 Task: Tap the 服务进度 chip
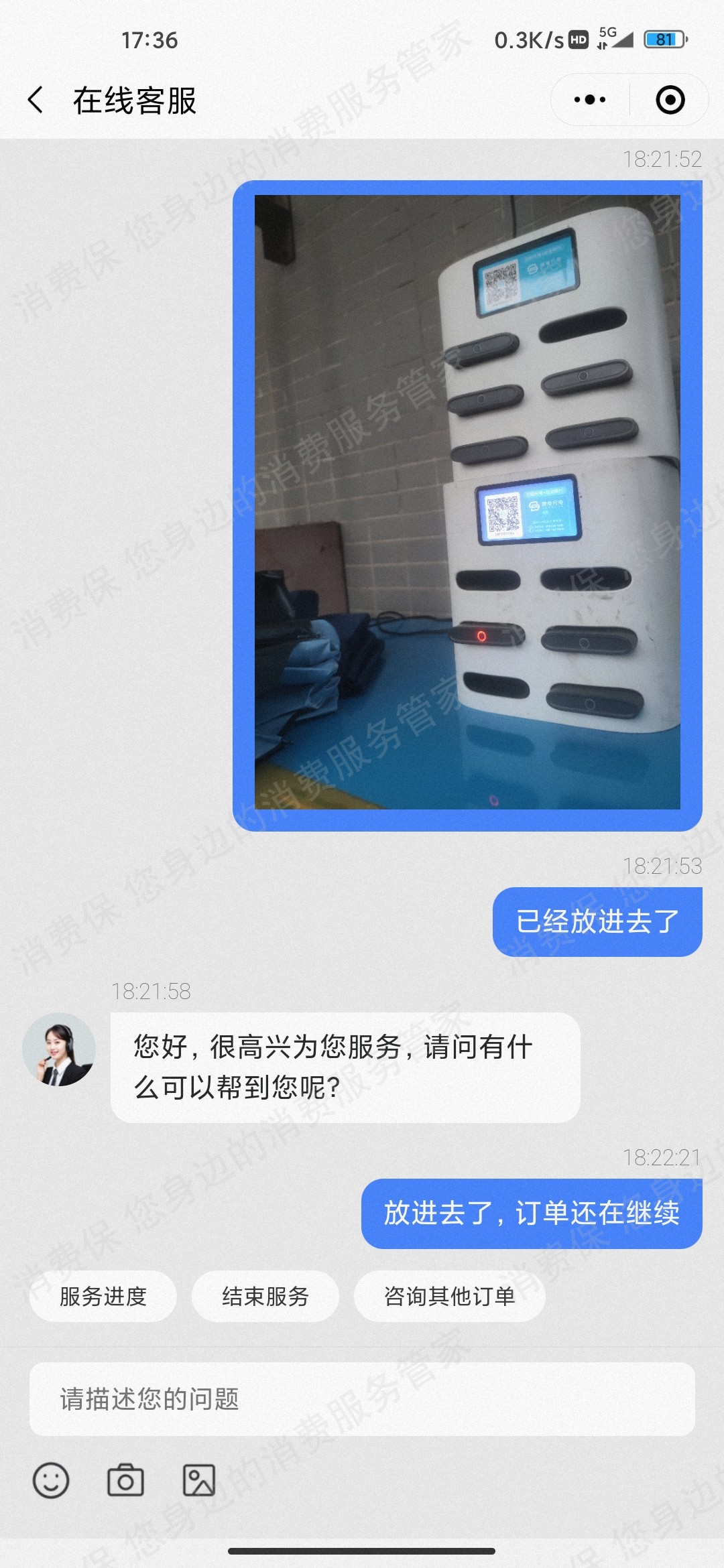pyautogui.click(x=103, y=1297)
